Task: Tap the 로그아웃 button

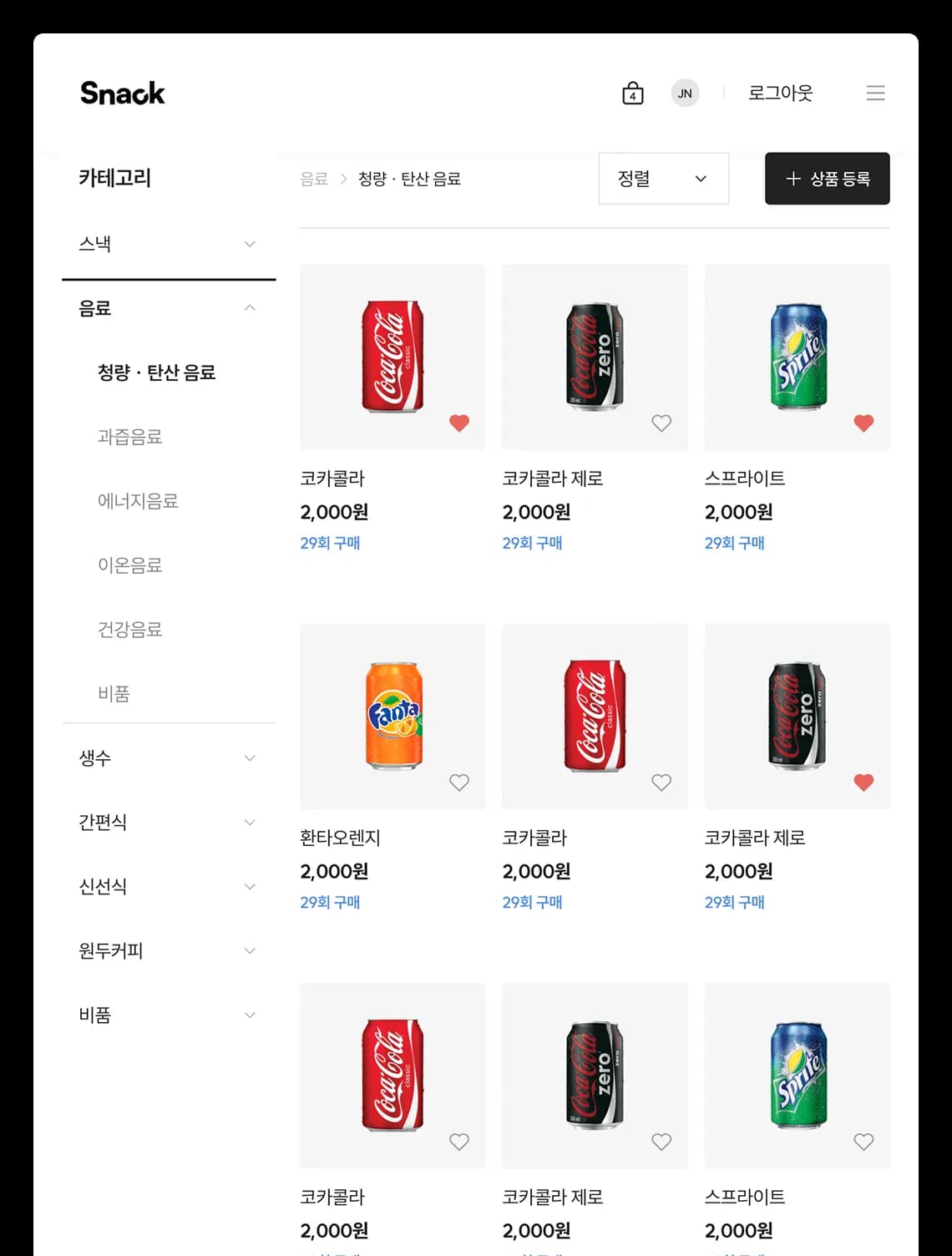Action: click(780, 93)
